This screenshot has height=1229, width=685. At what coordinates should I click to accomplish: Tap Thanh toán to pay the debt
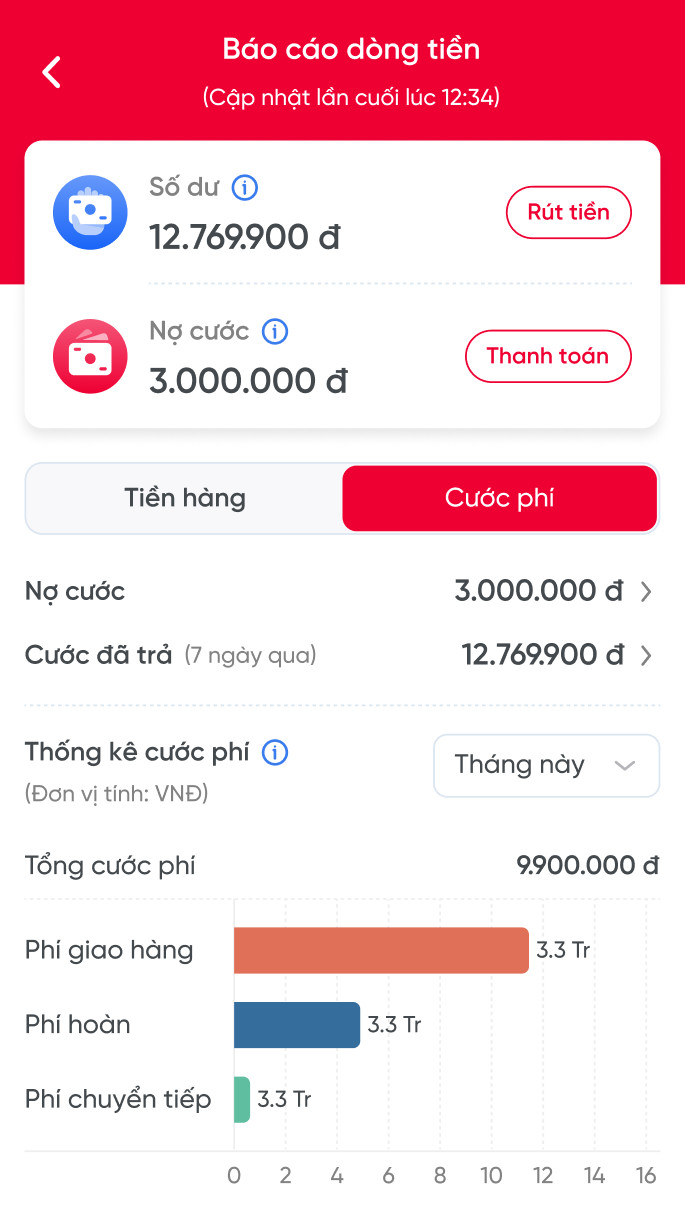click(548, 356)
